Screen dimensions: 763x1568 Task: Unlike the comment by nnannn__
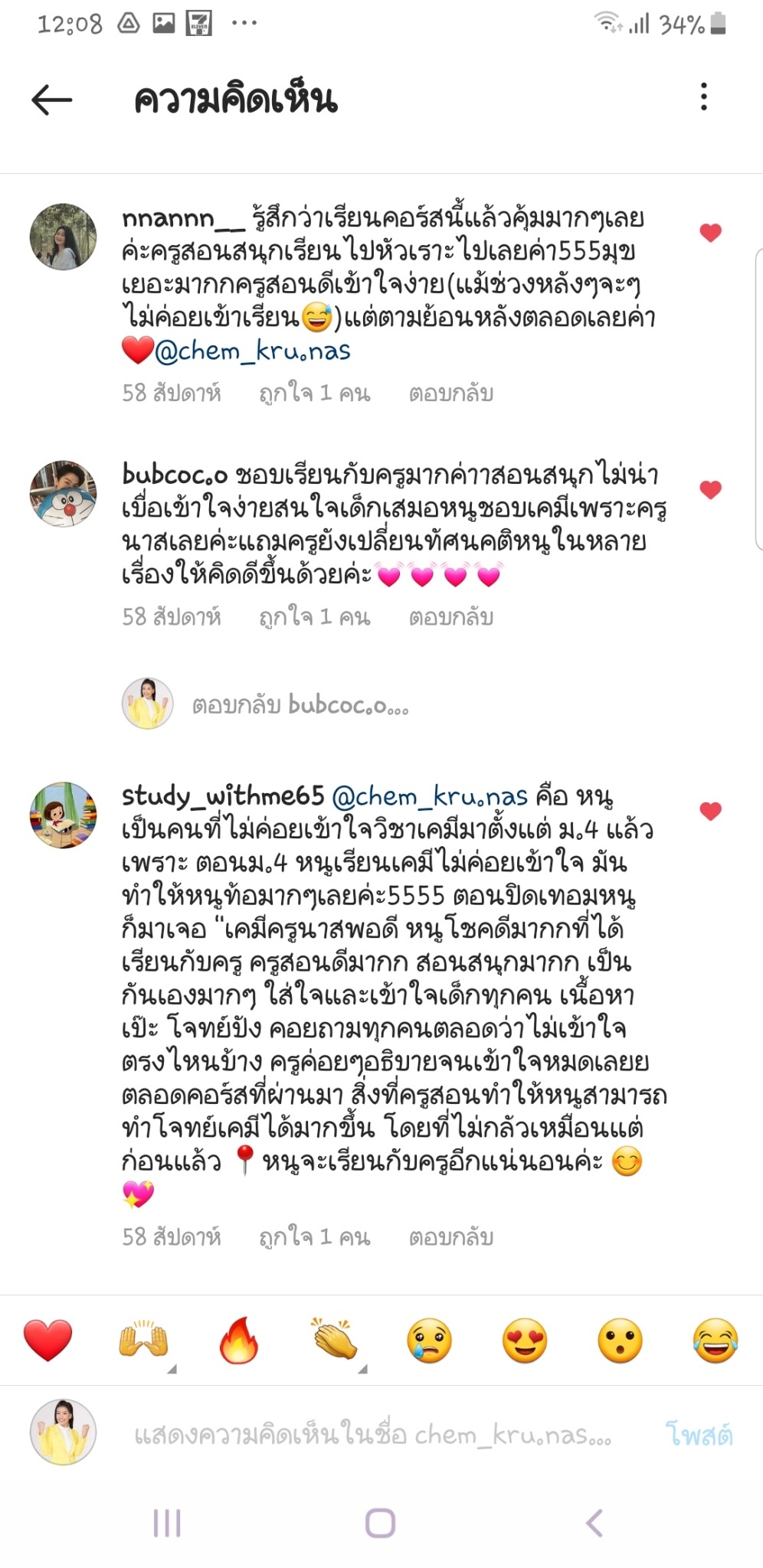click(x=710, y=233)
